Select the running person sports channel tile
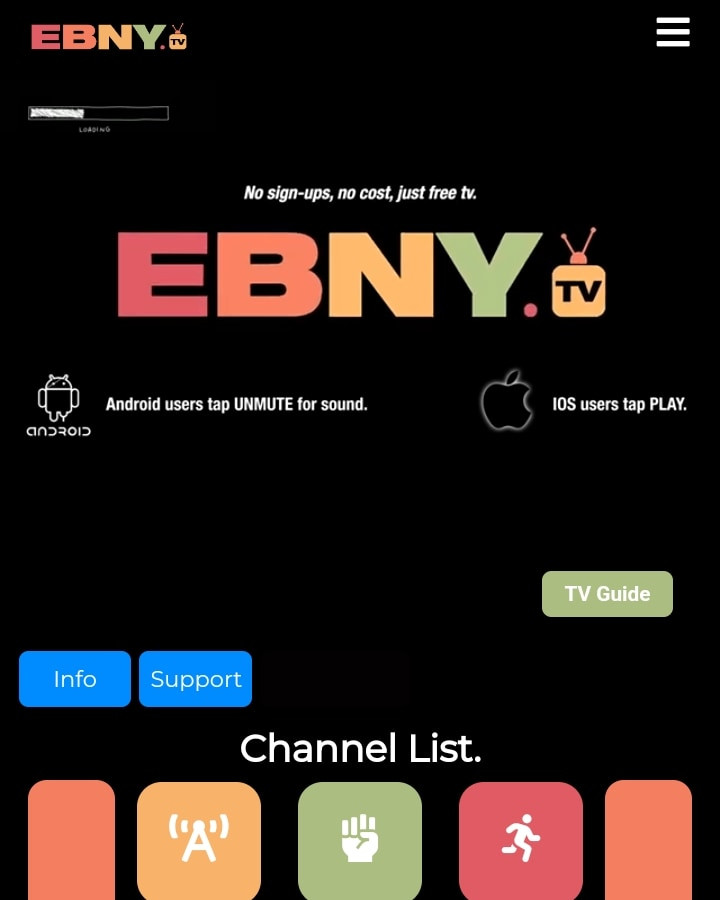This screenshot has width=720, height=900. [x=521, y=840]
